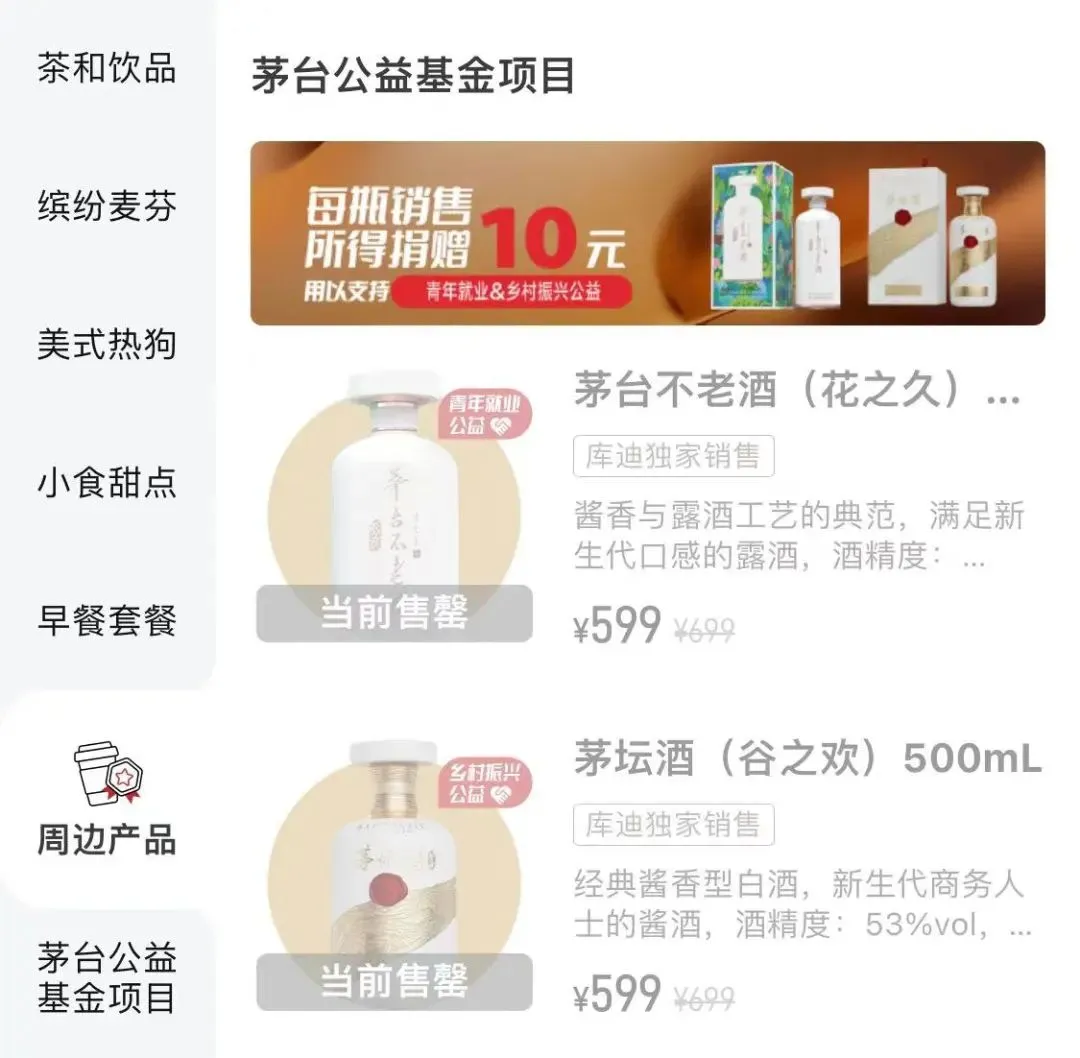Select the 茅台公益基金项目 category
1080x1058 pixels.
[x=107, y=977]
